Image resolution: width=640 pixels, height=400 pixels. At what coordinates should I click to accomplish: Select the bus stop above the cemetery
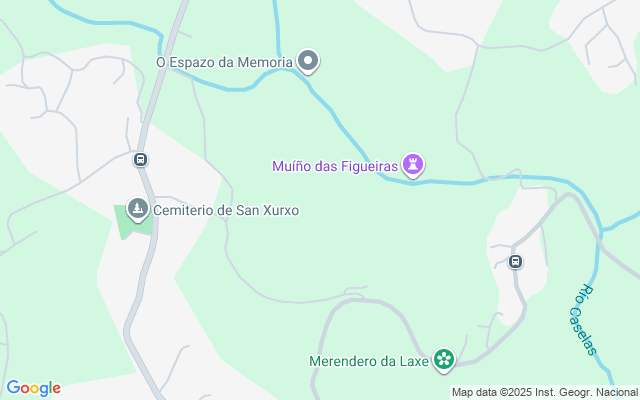point(141,159)
